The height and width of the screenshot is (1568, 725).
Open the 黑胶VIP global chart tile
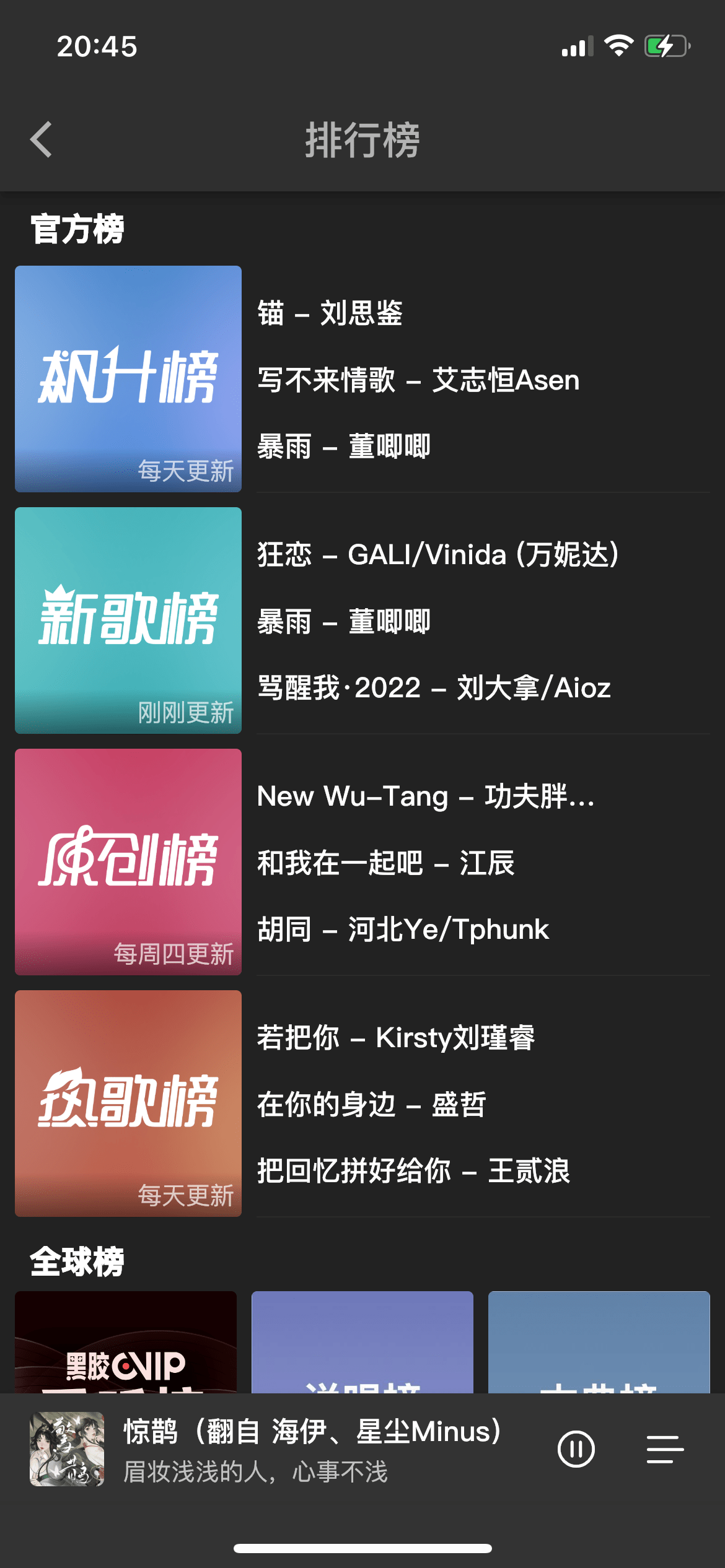click(126, 1343)
